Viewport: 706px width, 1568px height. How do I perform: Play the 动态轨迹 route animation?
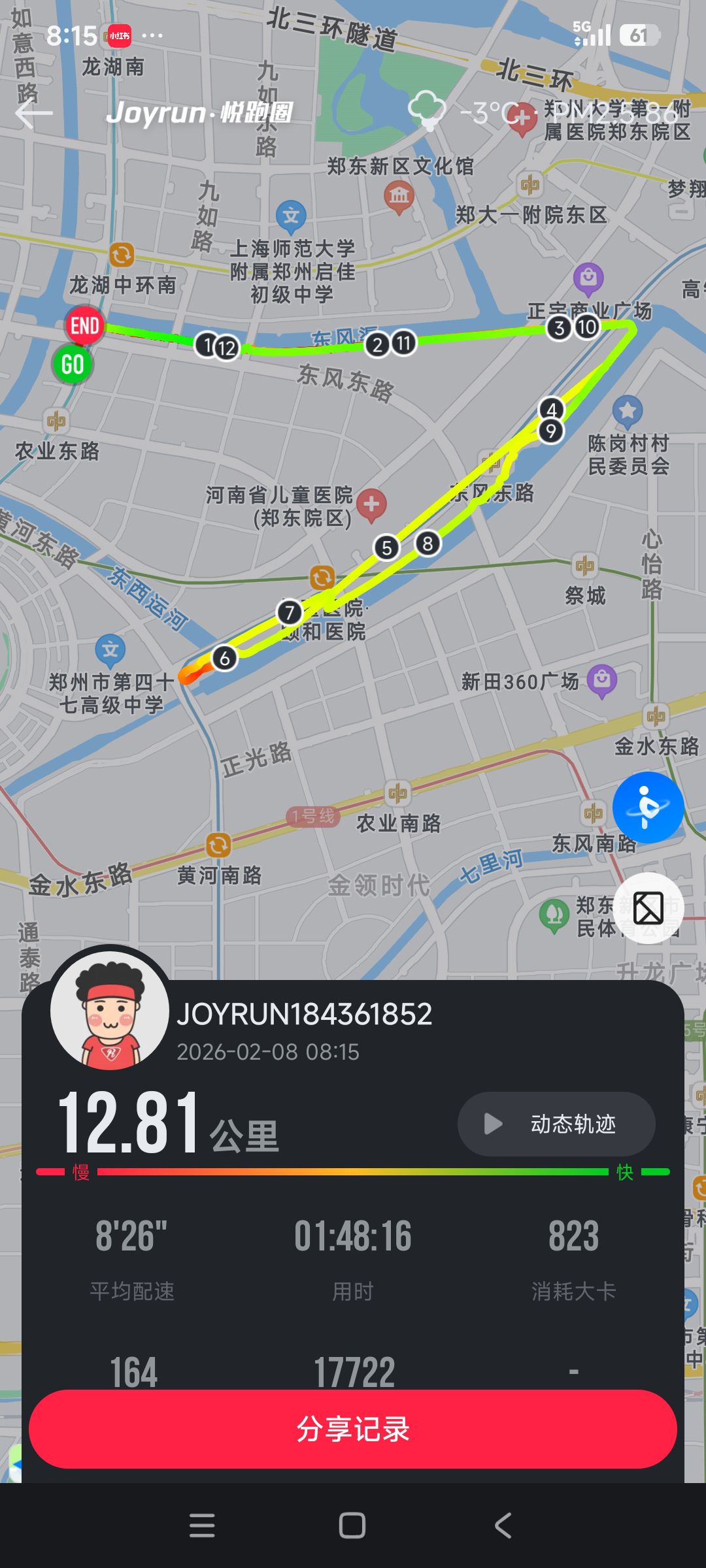coord(556,1124)
